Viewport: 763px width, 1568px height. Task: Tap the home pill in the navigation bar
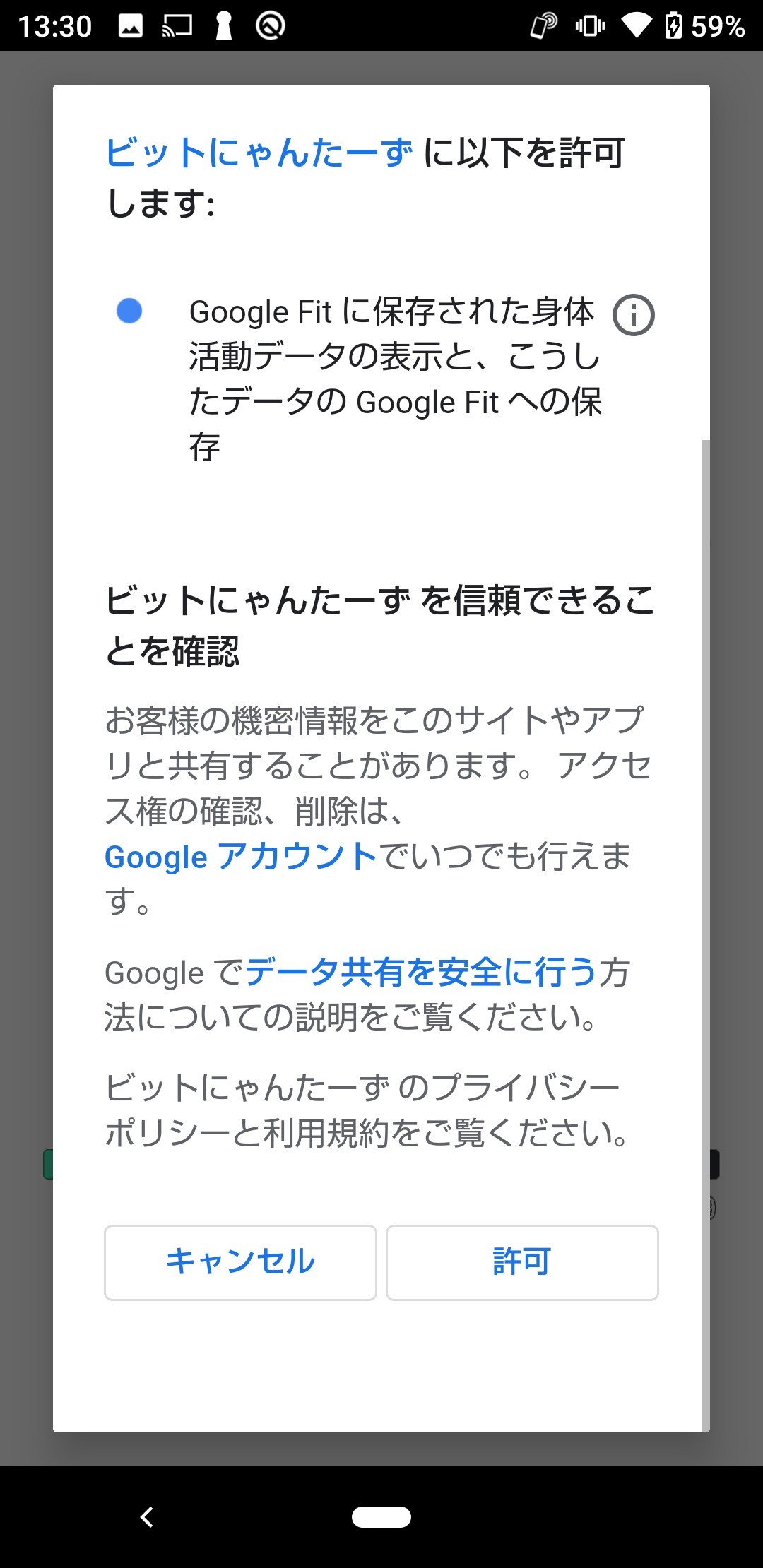[x=381, y=1516]
